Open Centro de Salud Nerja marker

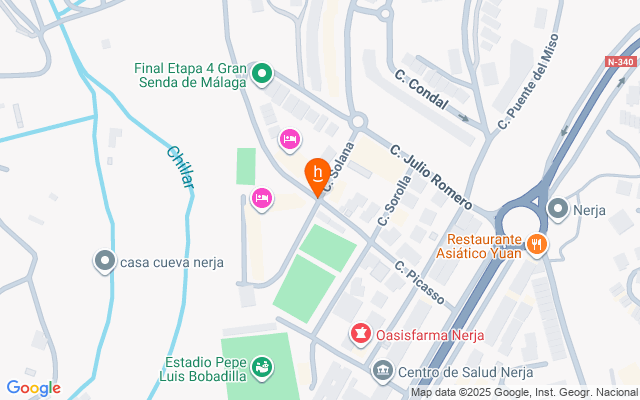click(x=382, y=372)
